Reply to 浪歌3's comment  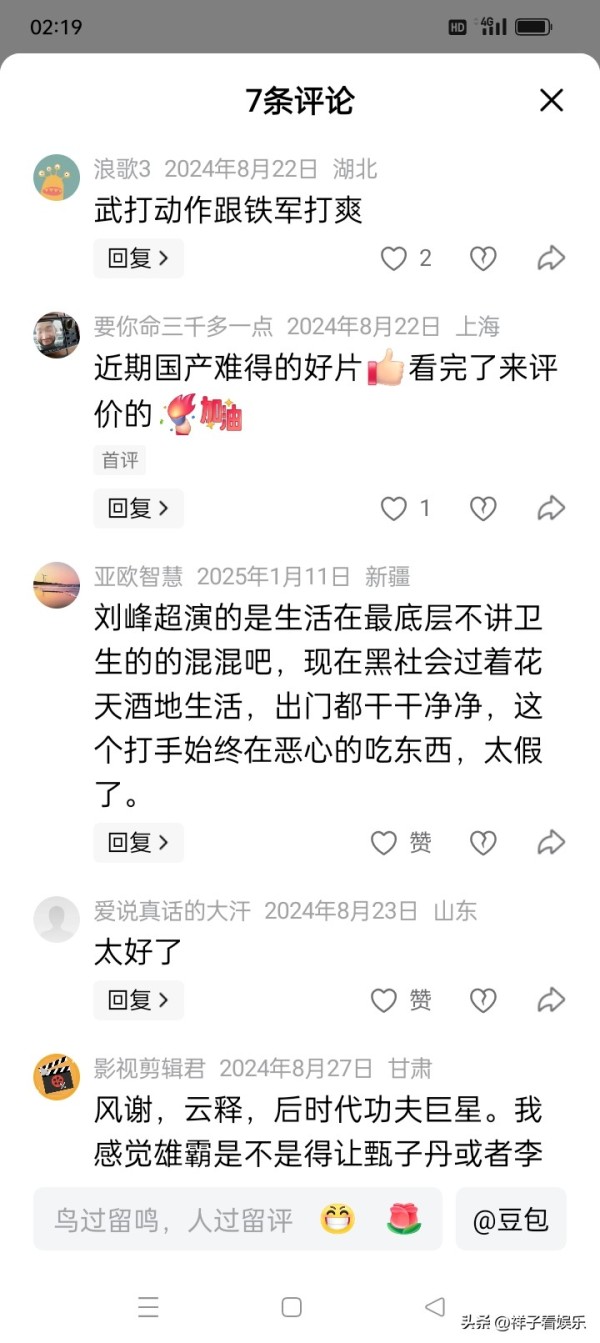pos(138,259)
